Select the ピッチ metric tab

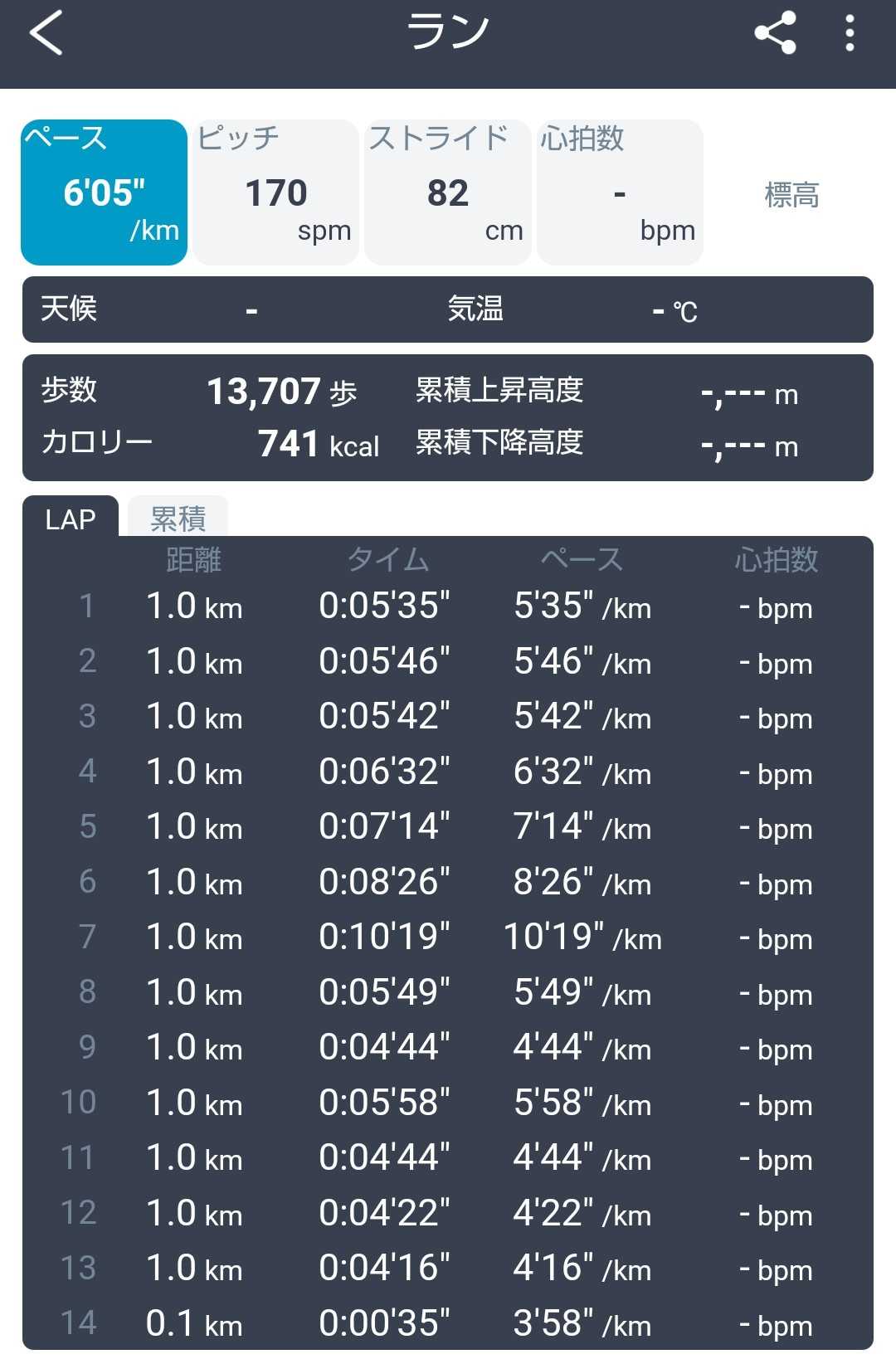[x=276, y=192]
